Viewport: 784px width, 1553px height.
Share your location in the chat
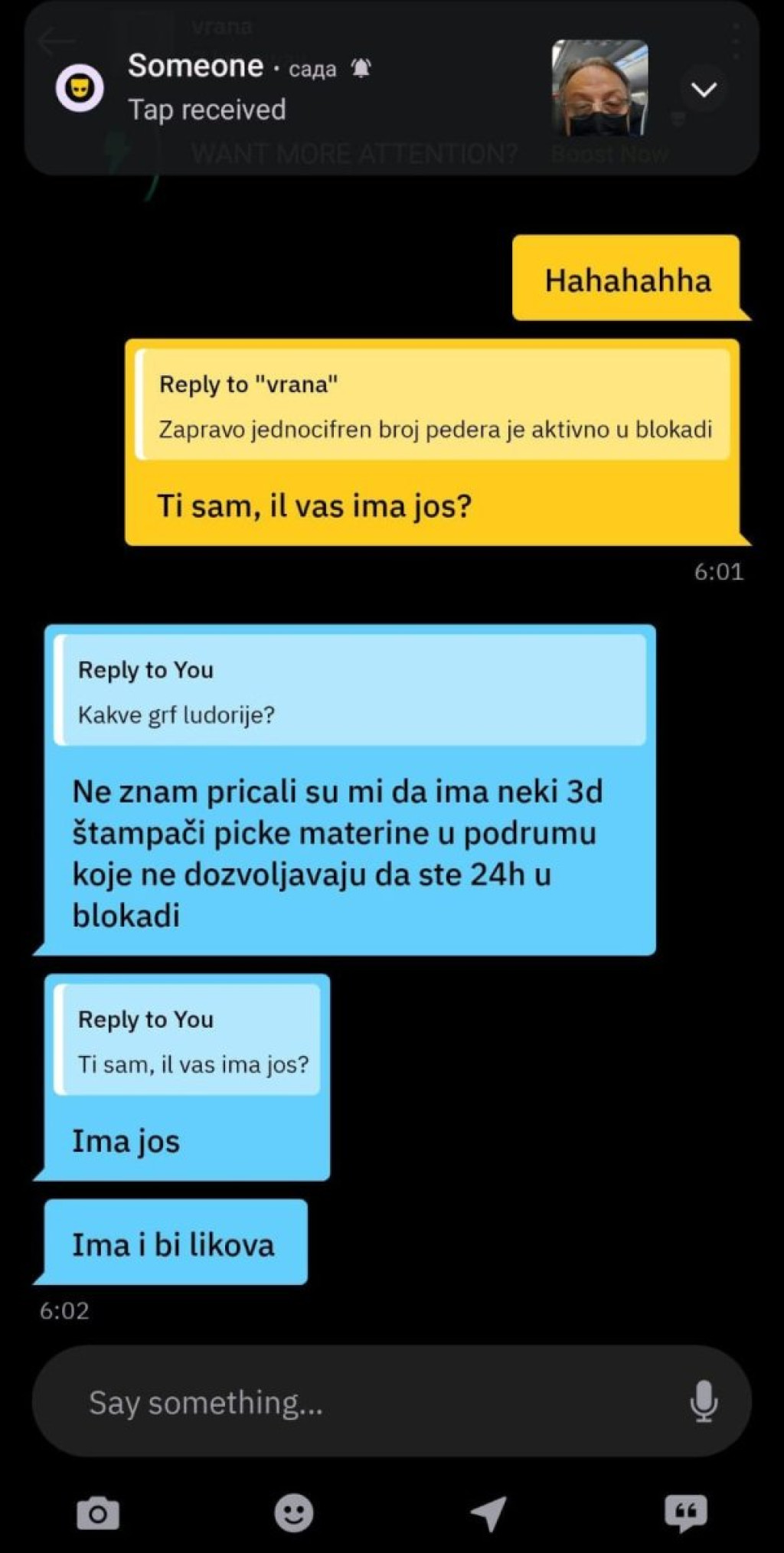[488, 1513]
